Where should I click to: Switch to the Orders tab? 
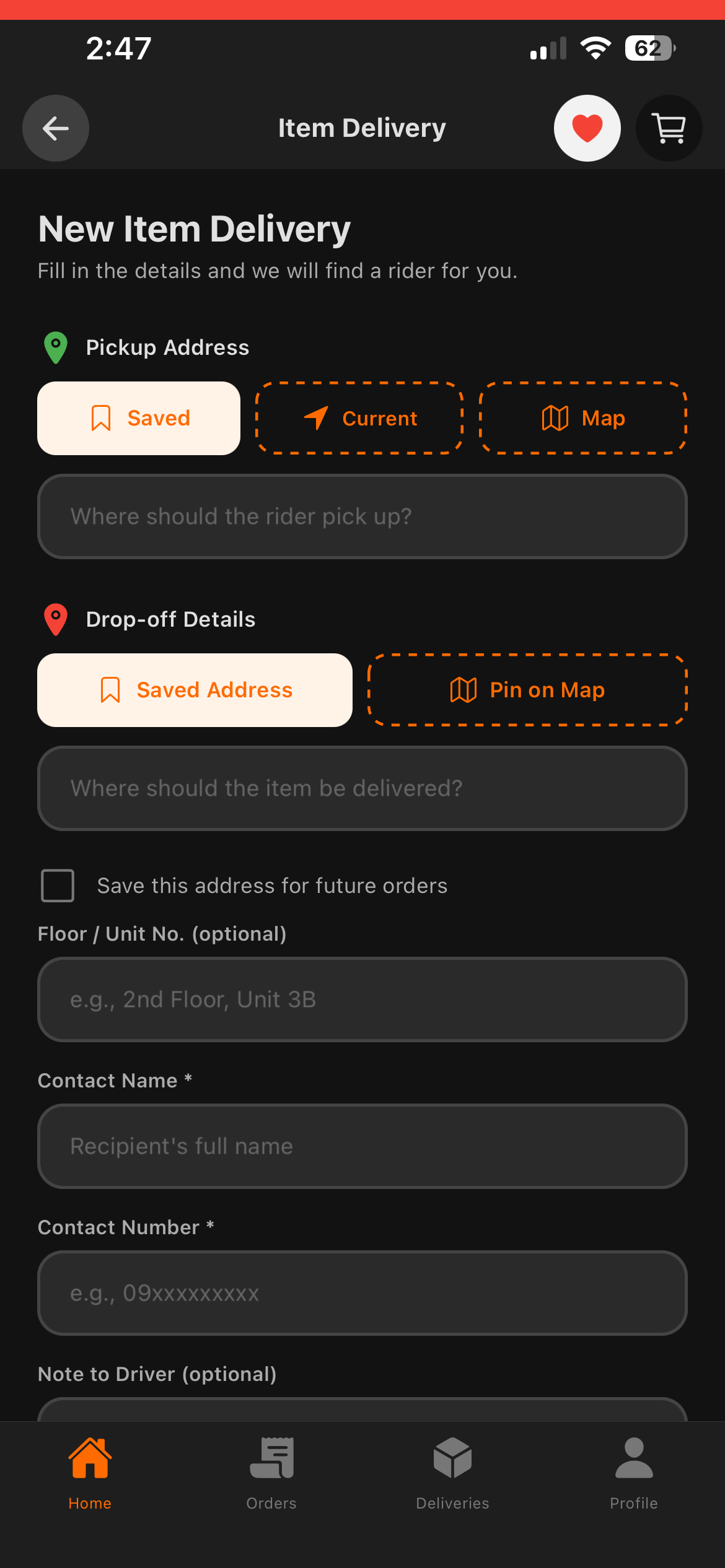click(271, 1473)
